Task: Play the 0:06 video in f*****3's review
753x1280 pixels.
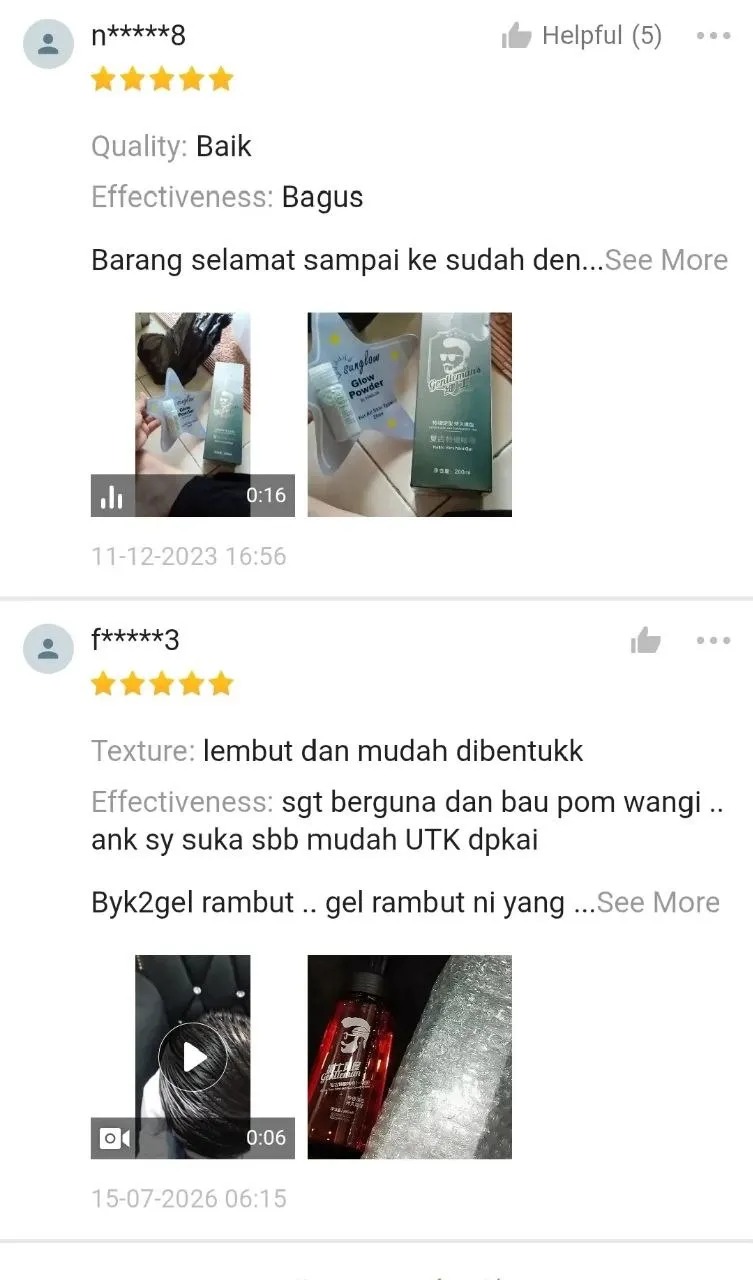Action: 193,1057
